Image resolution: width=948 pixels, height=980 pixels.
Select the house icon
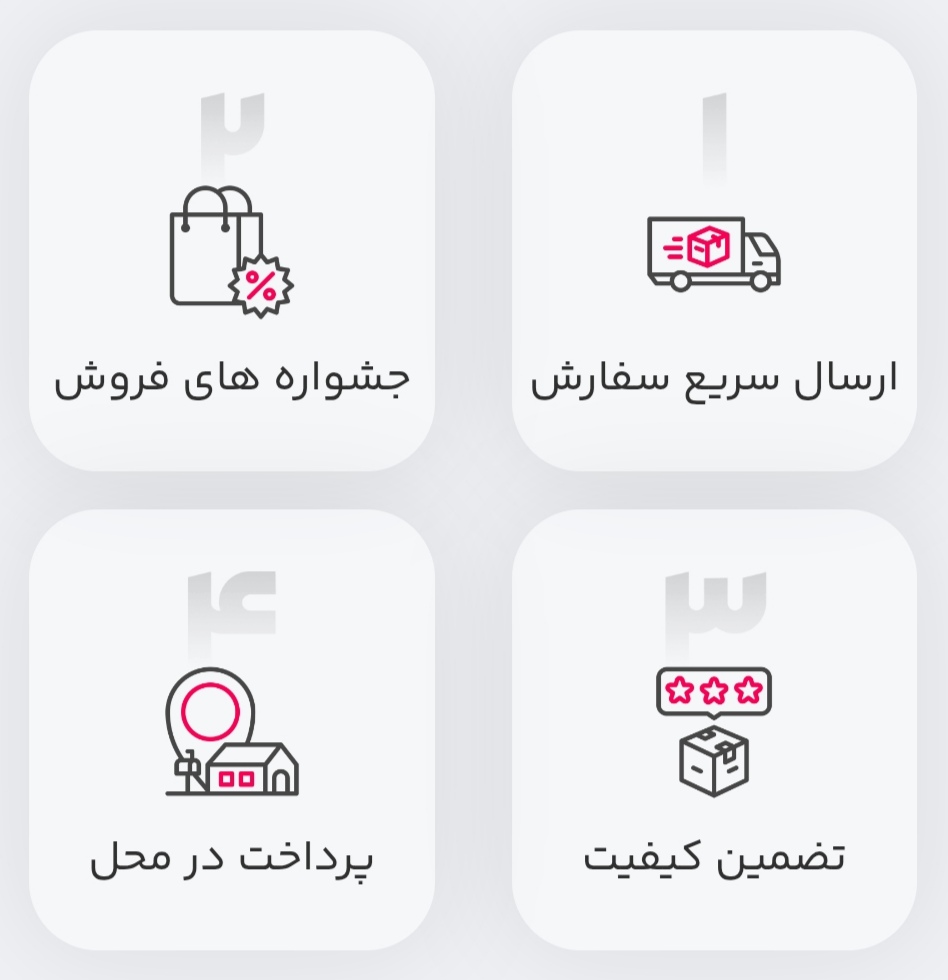[x=253, y=767]
